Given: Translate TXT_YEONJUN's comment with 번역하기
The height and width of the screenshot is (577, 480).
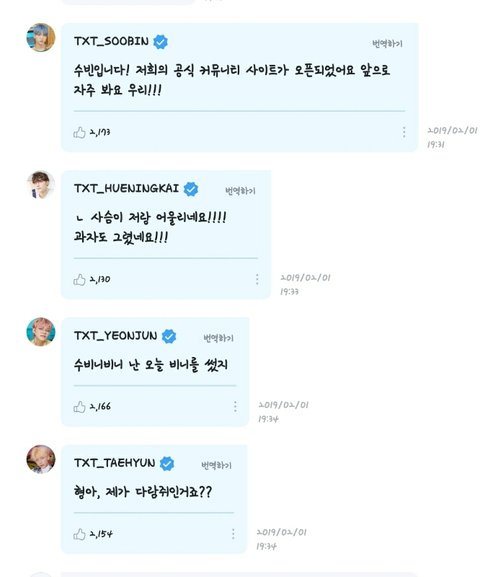Looking at the screenshot, I should click(x=218, y=338).
